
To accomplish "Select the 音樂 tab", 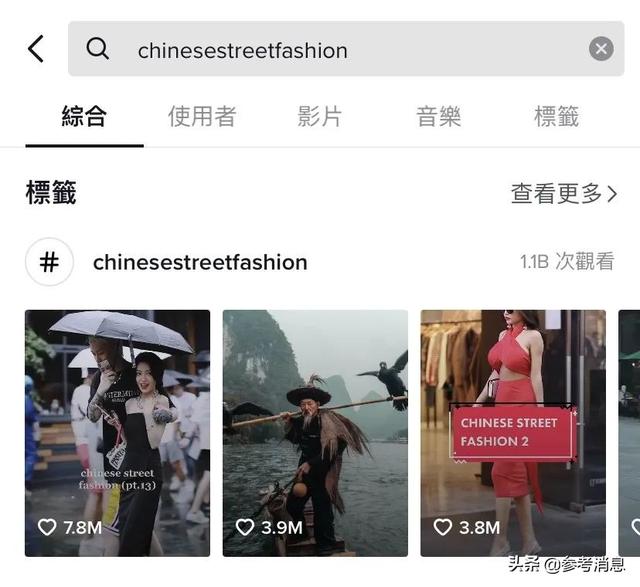I will 438,116.
